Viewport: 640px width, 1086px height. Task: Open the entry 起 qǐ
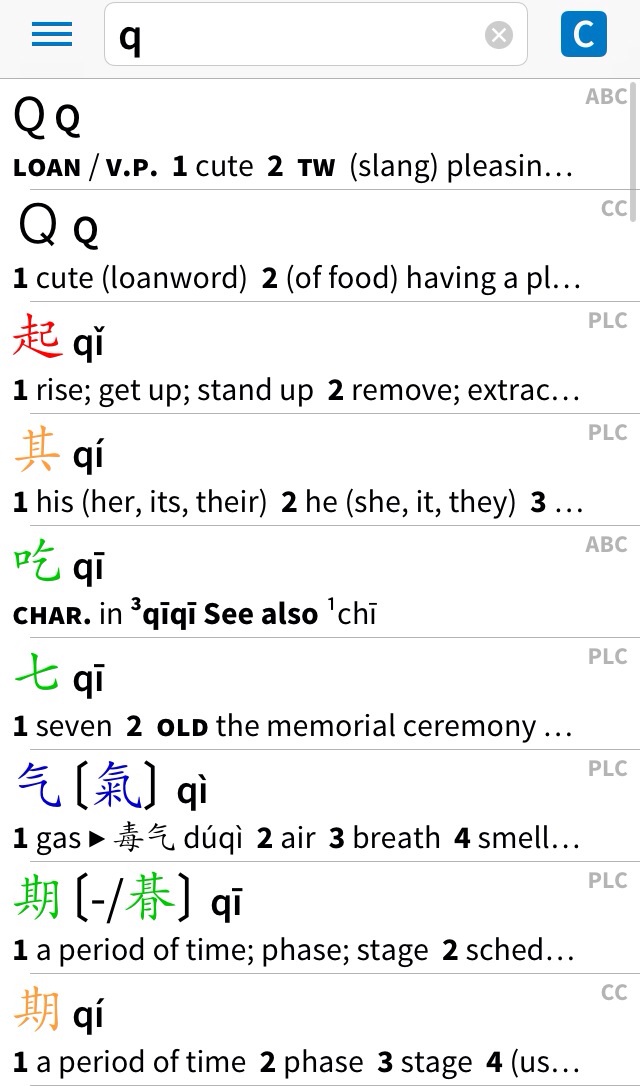320,358
